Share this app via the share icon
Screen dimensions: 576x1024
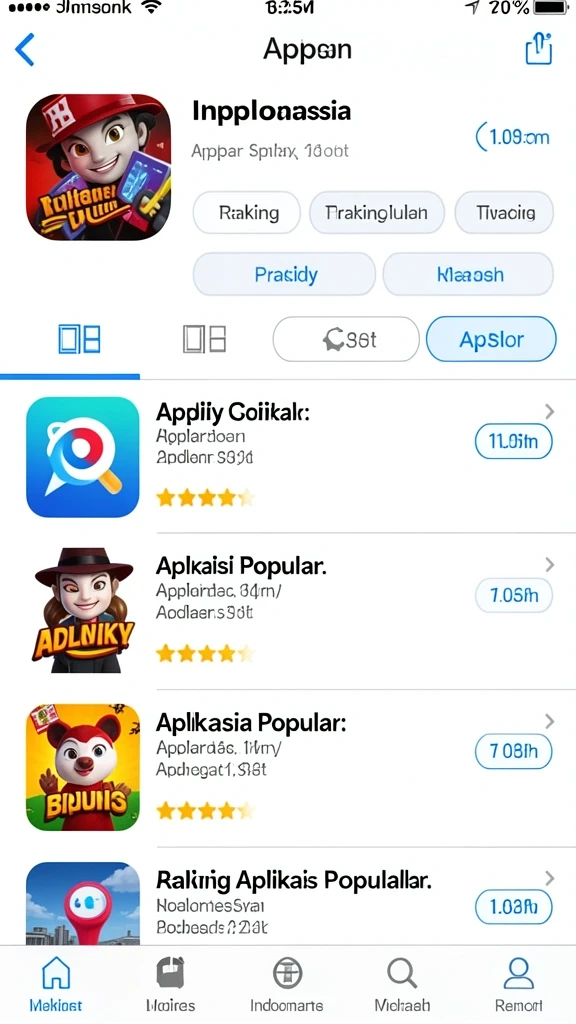pos(539,48)
